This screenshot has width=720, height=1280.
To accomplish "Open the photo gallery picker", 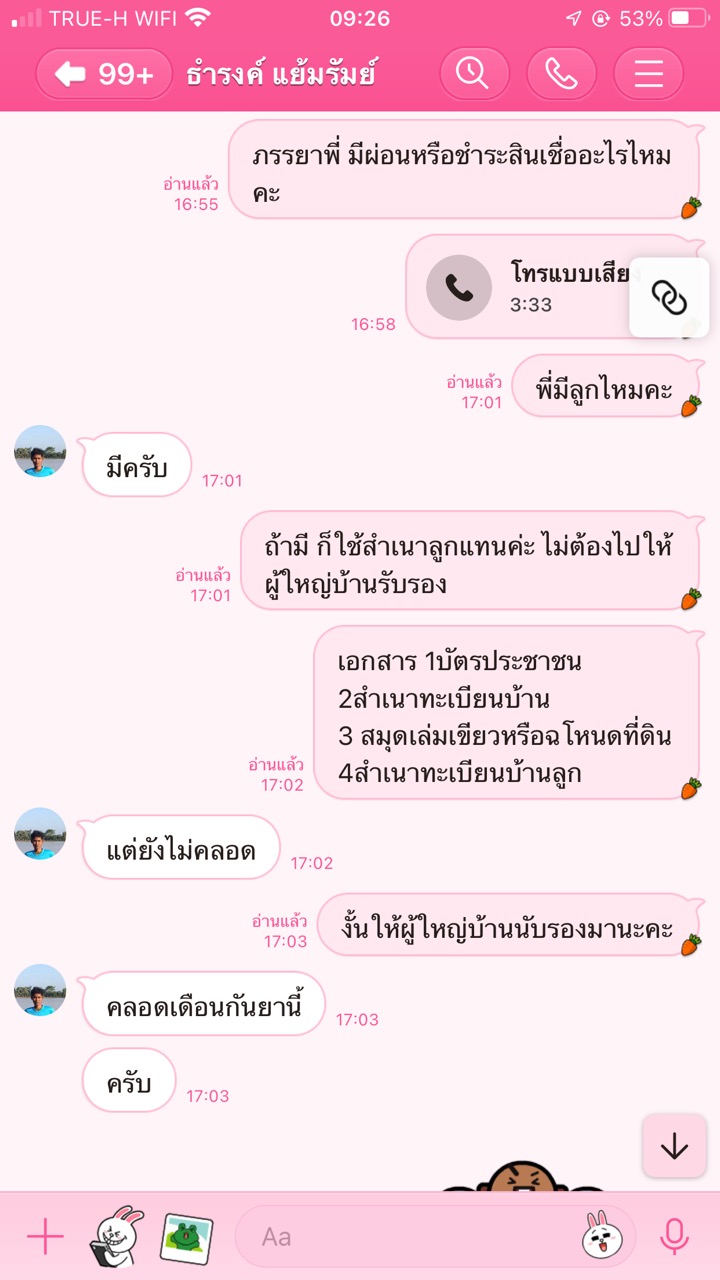I will [x=186, y=1237].
